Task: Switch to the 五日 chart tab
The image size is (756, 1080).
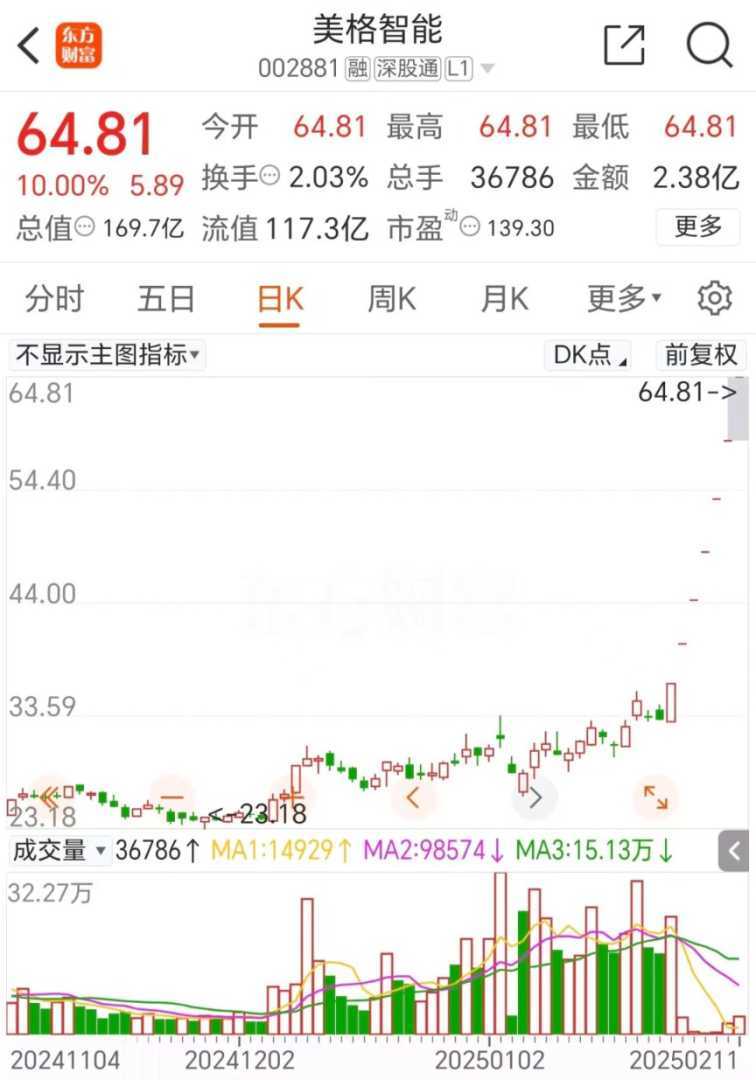Action: coord(166,298)
